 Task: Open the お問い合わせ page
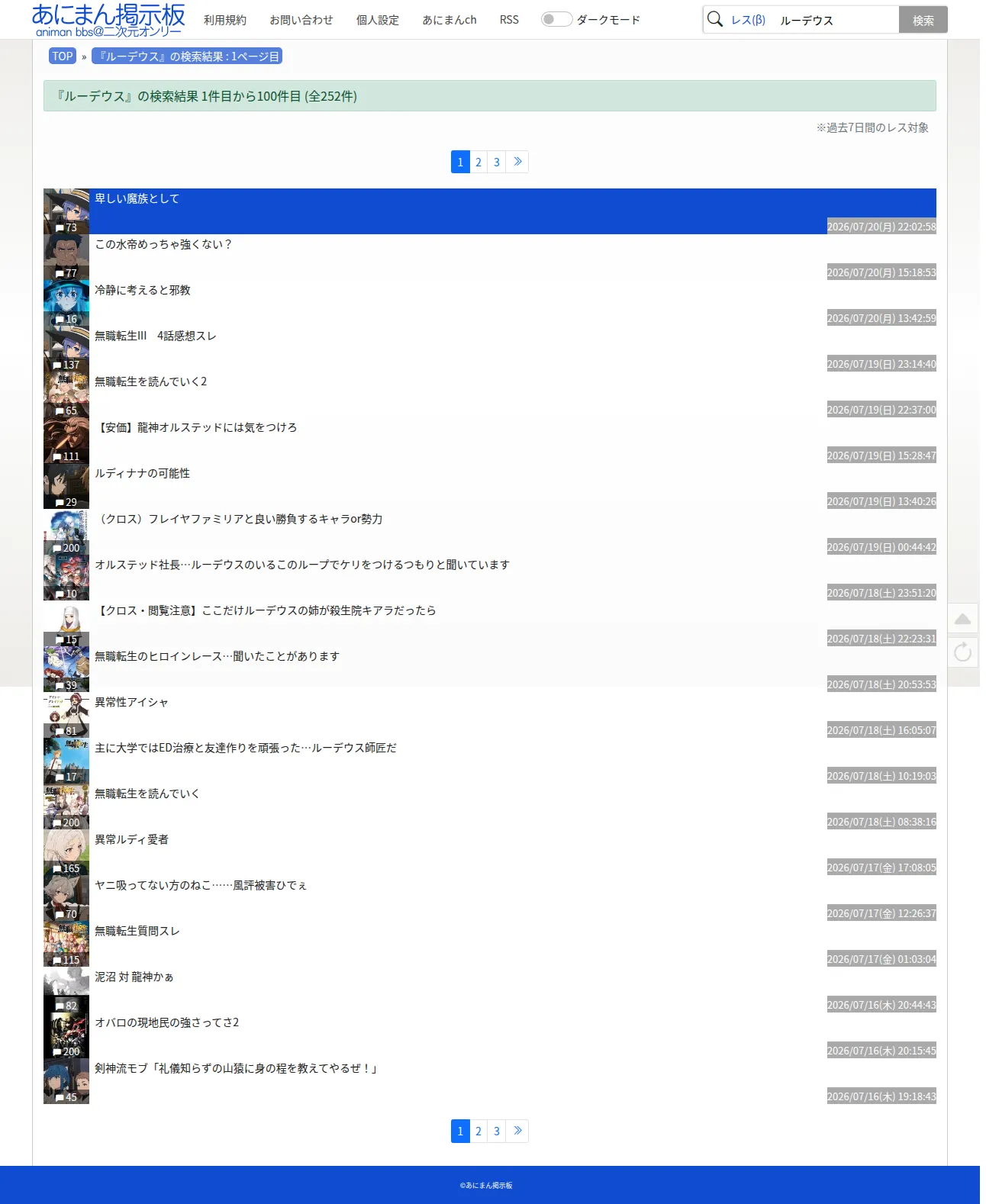tap(301, 20)
